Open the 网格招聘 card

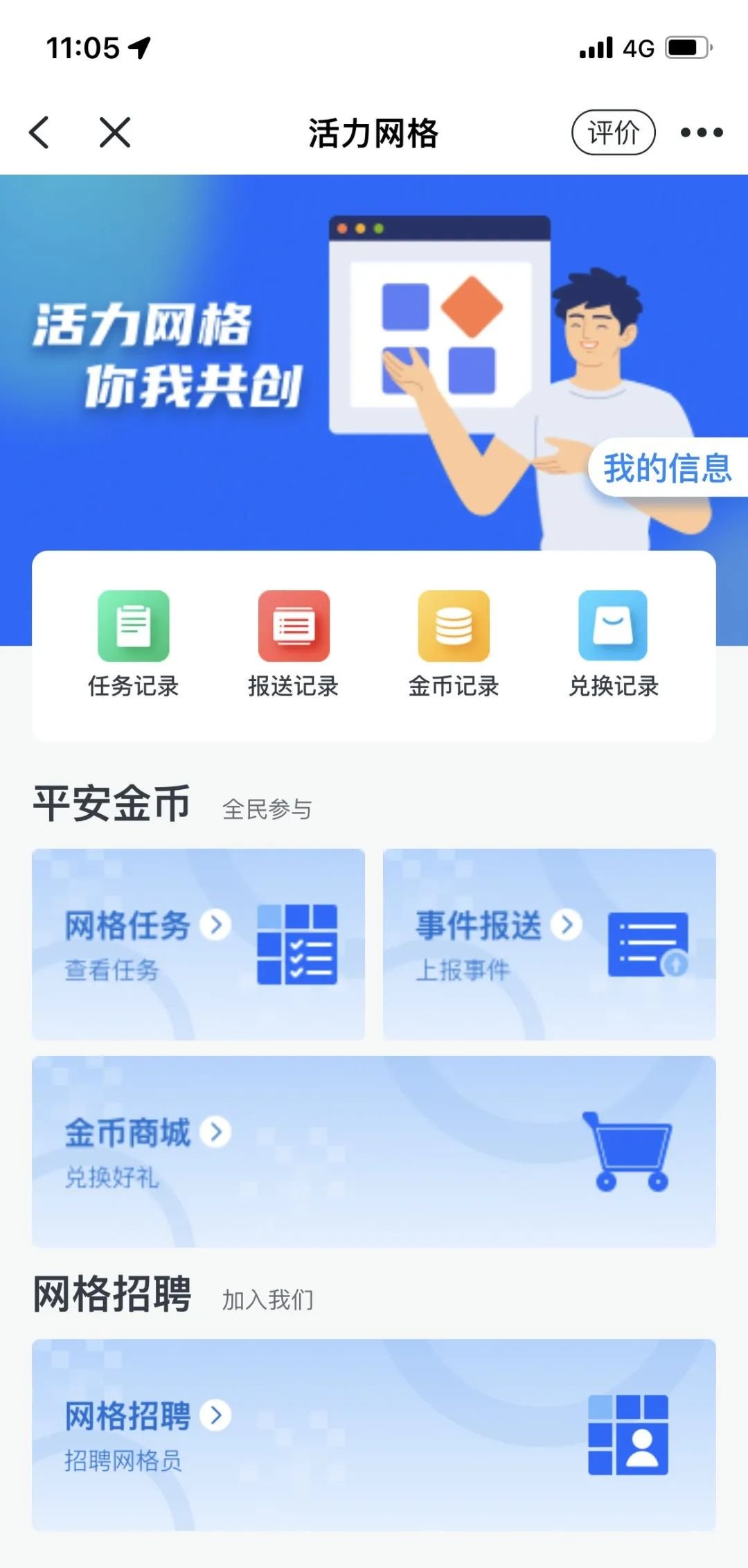click(374, 1434)
